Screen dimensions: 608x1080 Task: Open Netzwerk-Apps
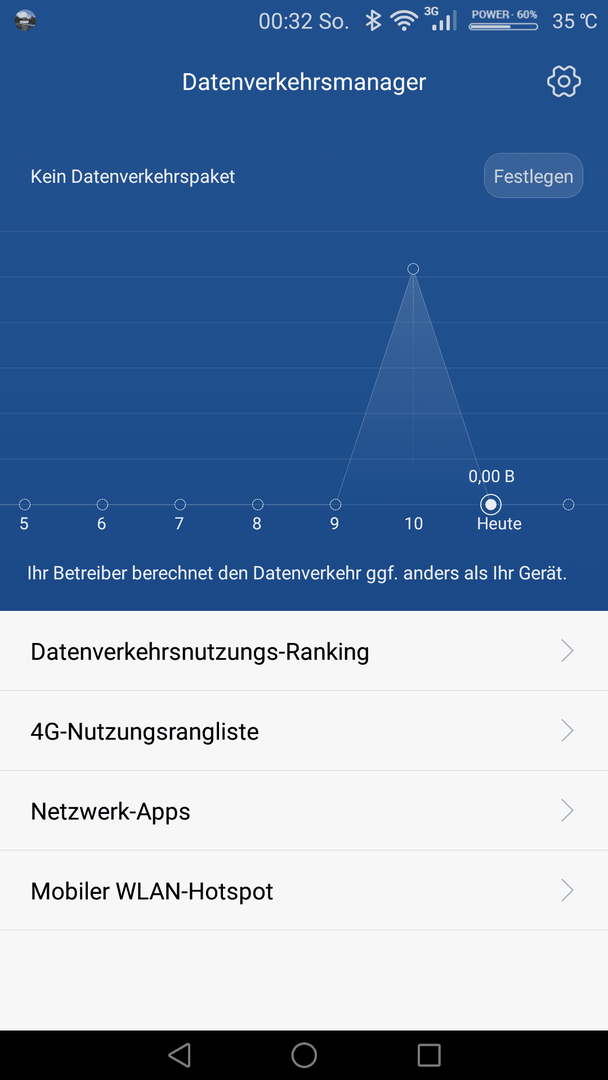(304, 811)
